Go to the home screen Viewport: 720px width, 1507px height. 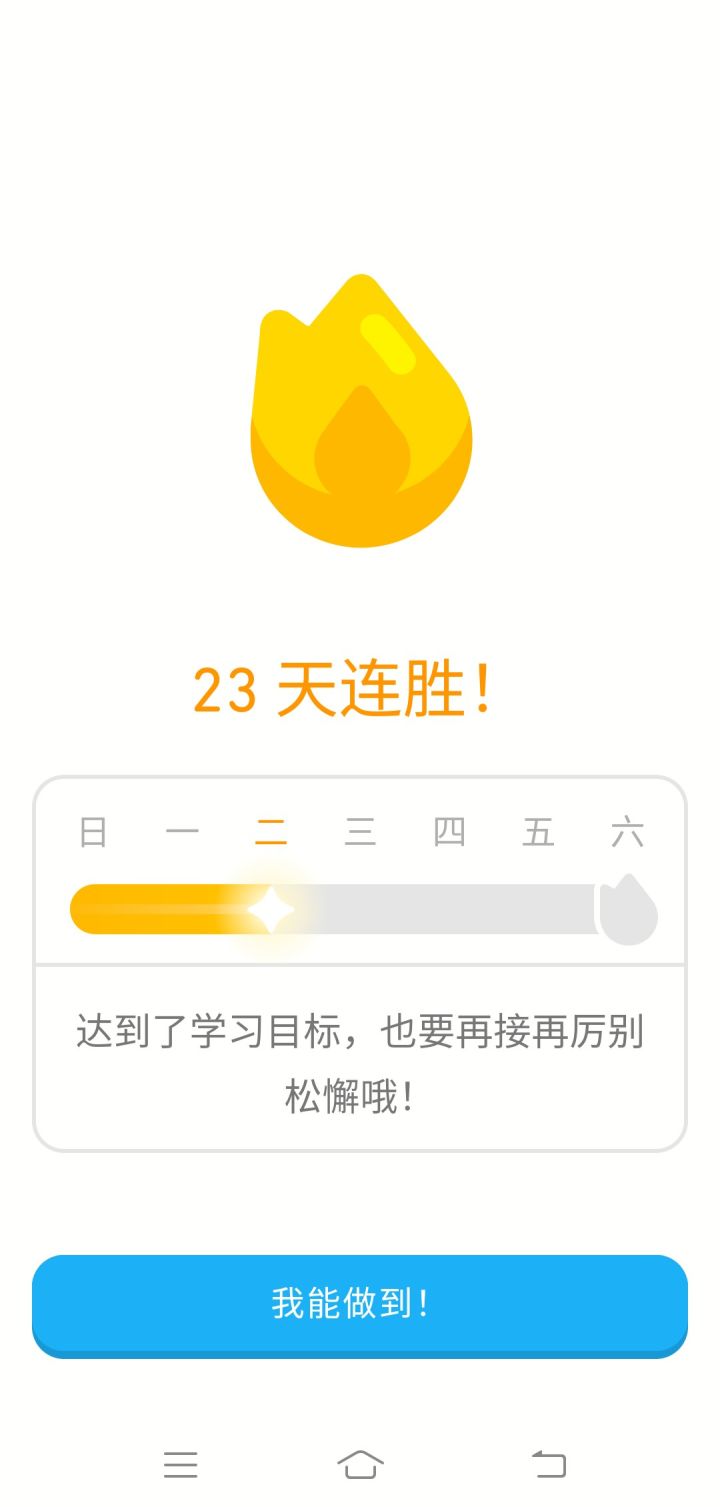(360, 1464)
